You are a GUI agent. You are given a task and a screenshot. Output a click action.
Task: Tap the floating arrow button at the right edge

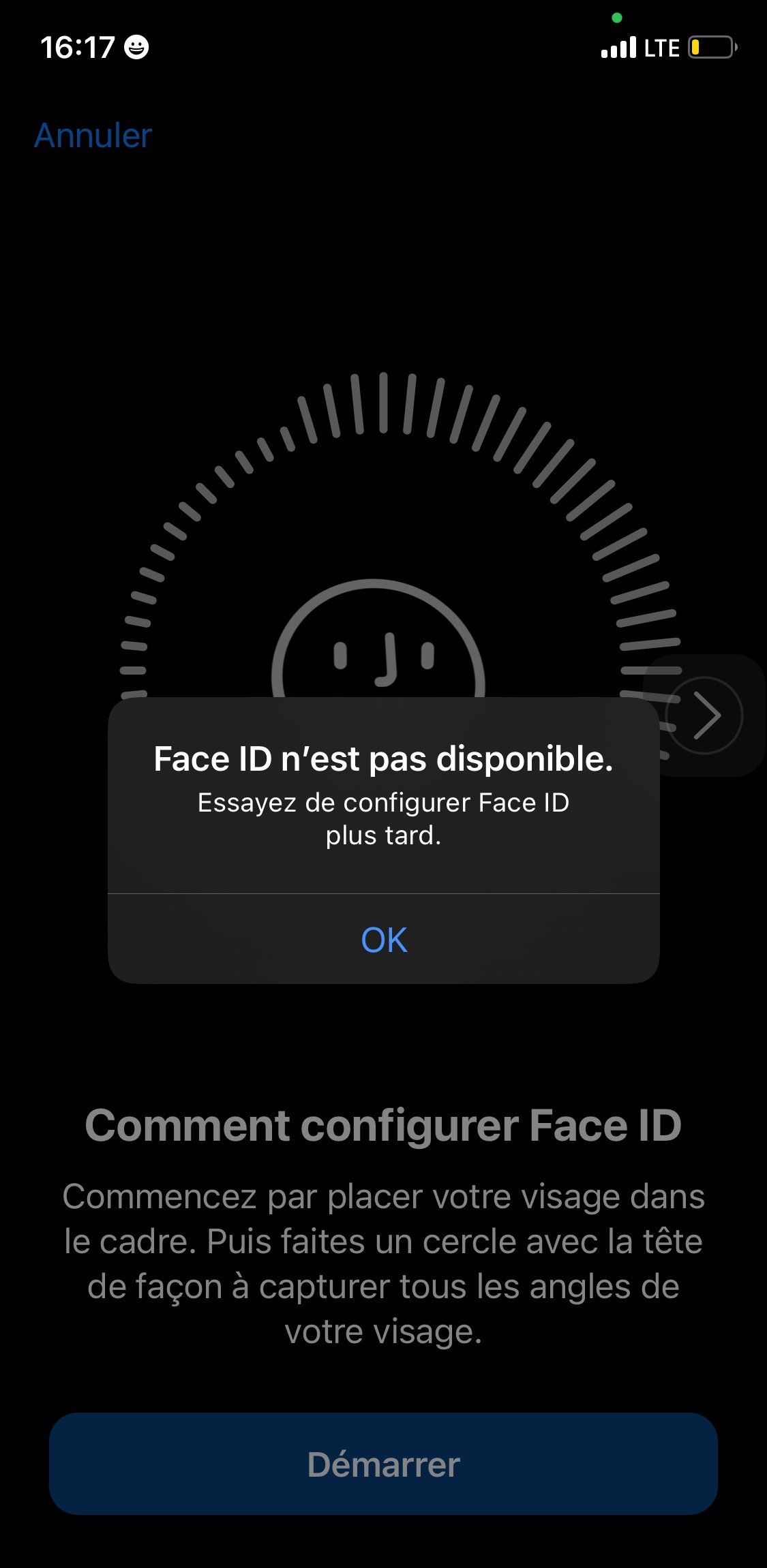(705, 716)
